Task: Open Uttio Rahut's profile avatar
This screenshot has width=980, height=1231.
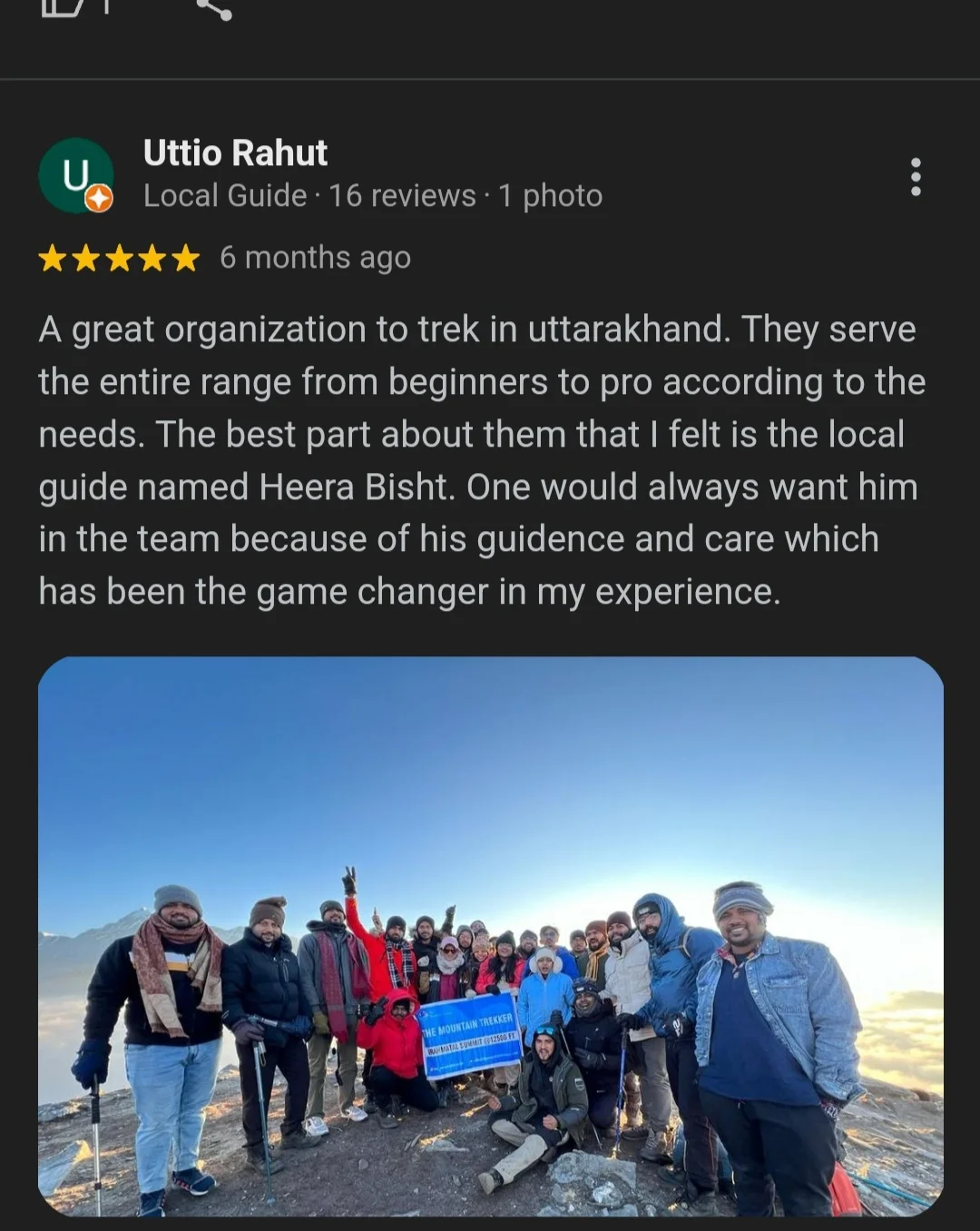Action: click(x=76, y=175)
